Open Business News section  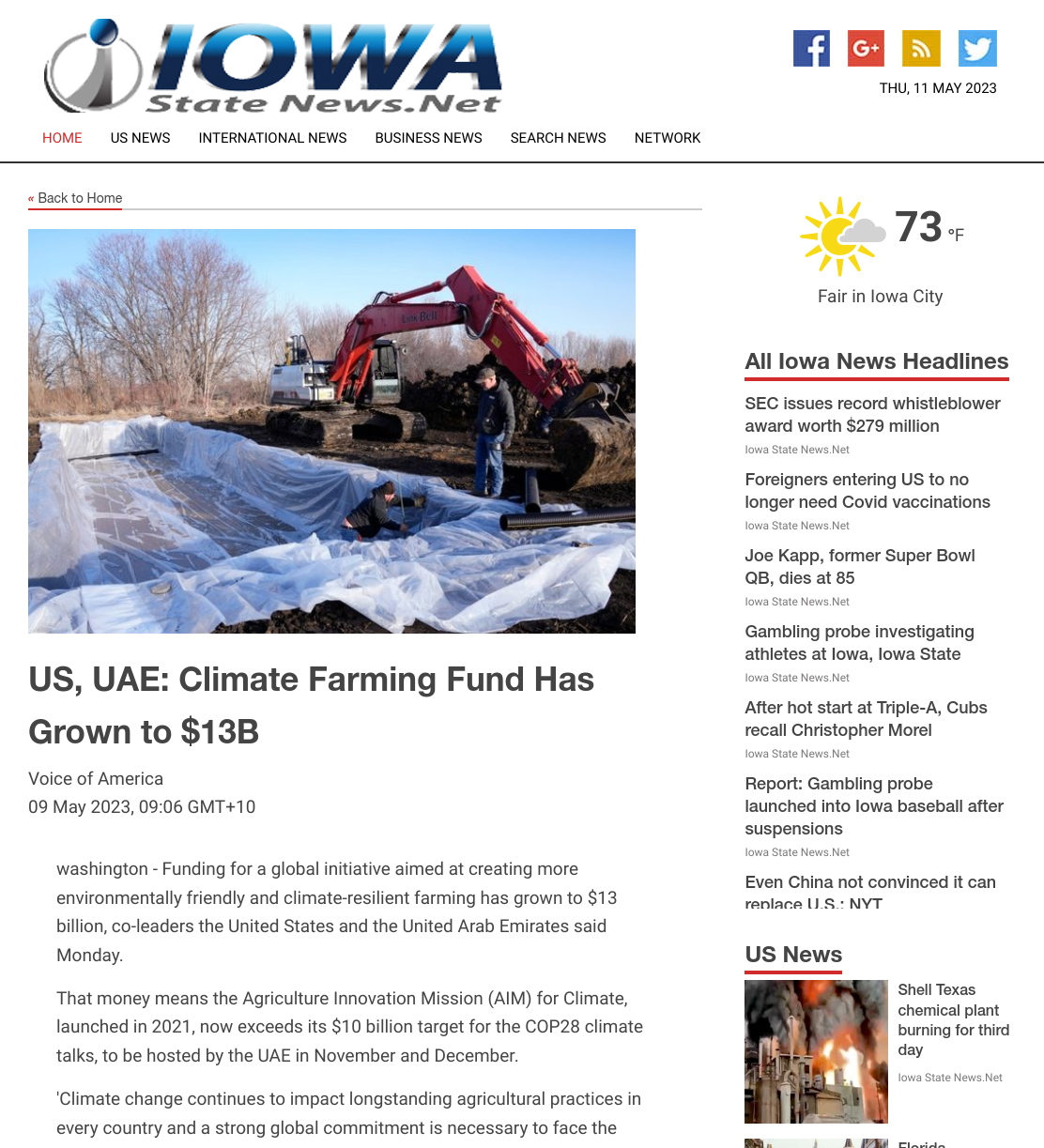click(x=428, y=138)
